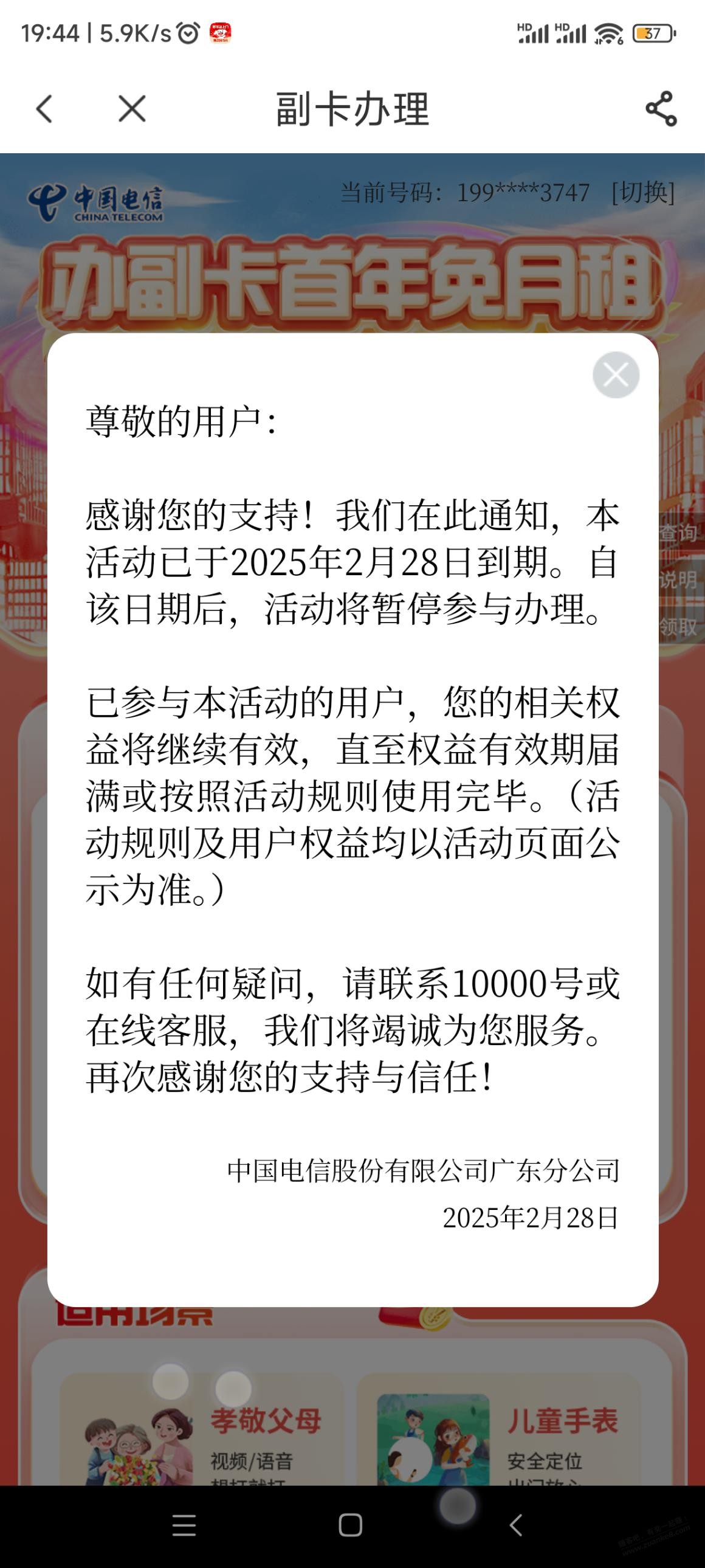This screenshot has height=1568, width=705.
Task: Go back using the top arrow
Action: 44,109
